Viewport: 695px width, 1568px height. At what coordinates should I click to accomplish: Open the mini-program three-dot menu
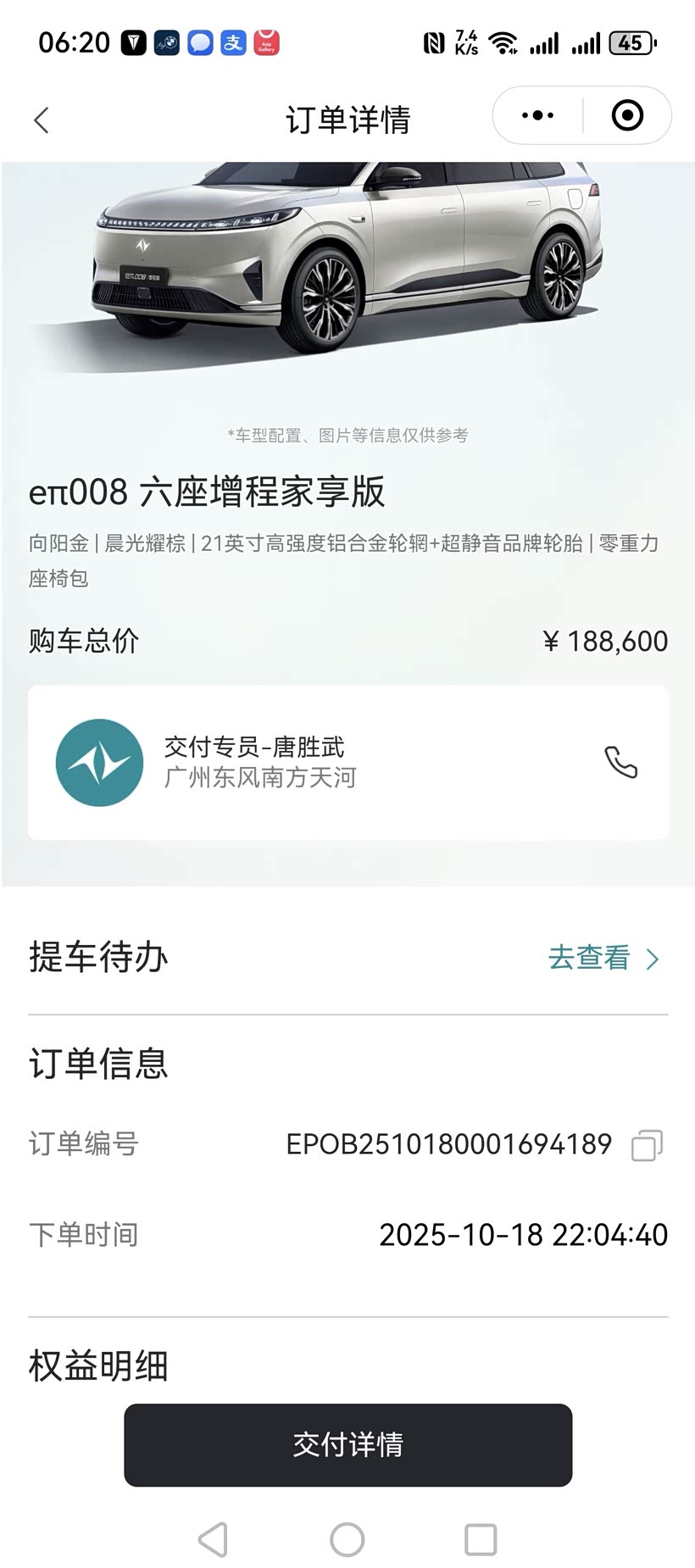click(537, 115)
